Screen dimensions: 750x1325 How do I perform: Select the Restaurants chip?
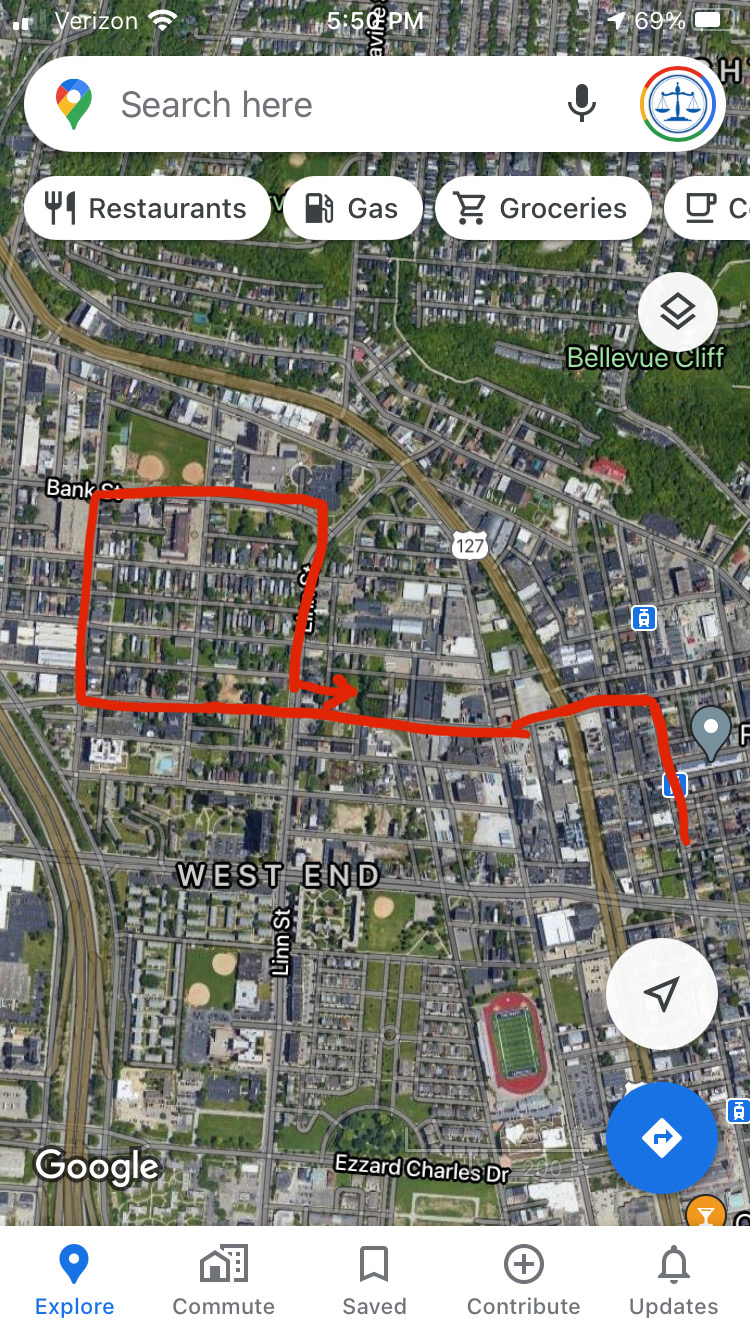(147, 208)
